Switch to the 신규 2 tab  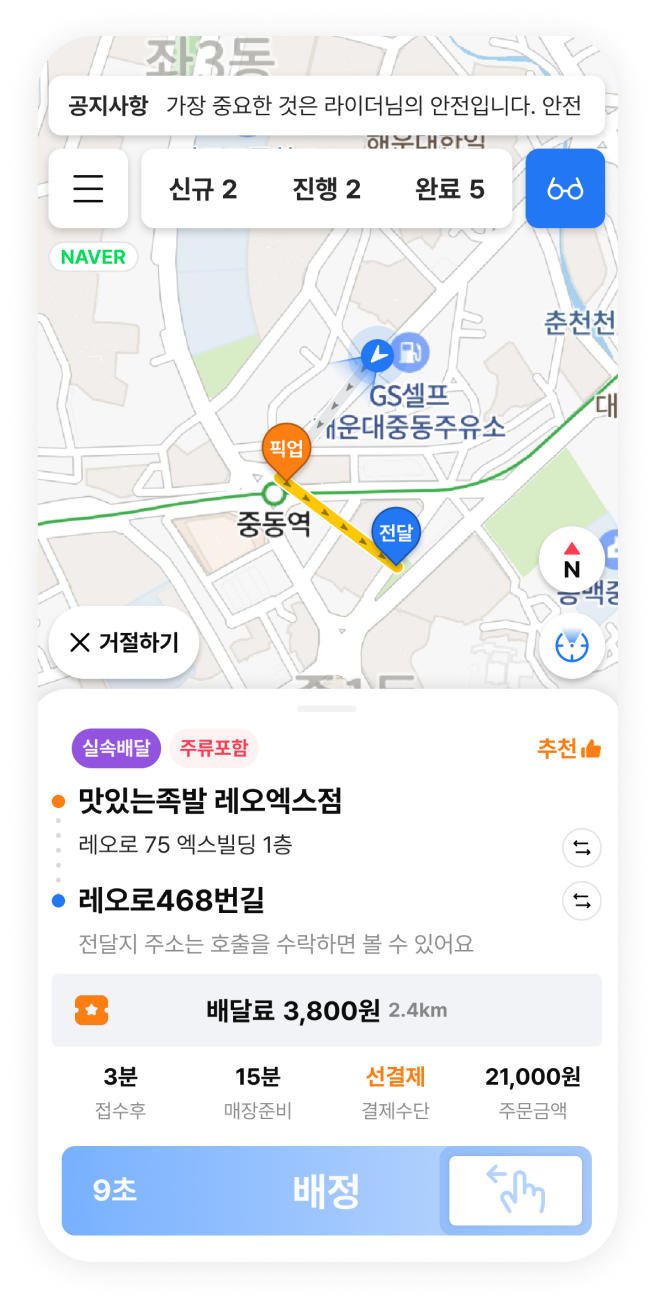tap(203, 189)
